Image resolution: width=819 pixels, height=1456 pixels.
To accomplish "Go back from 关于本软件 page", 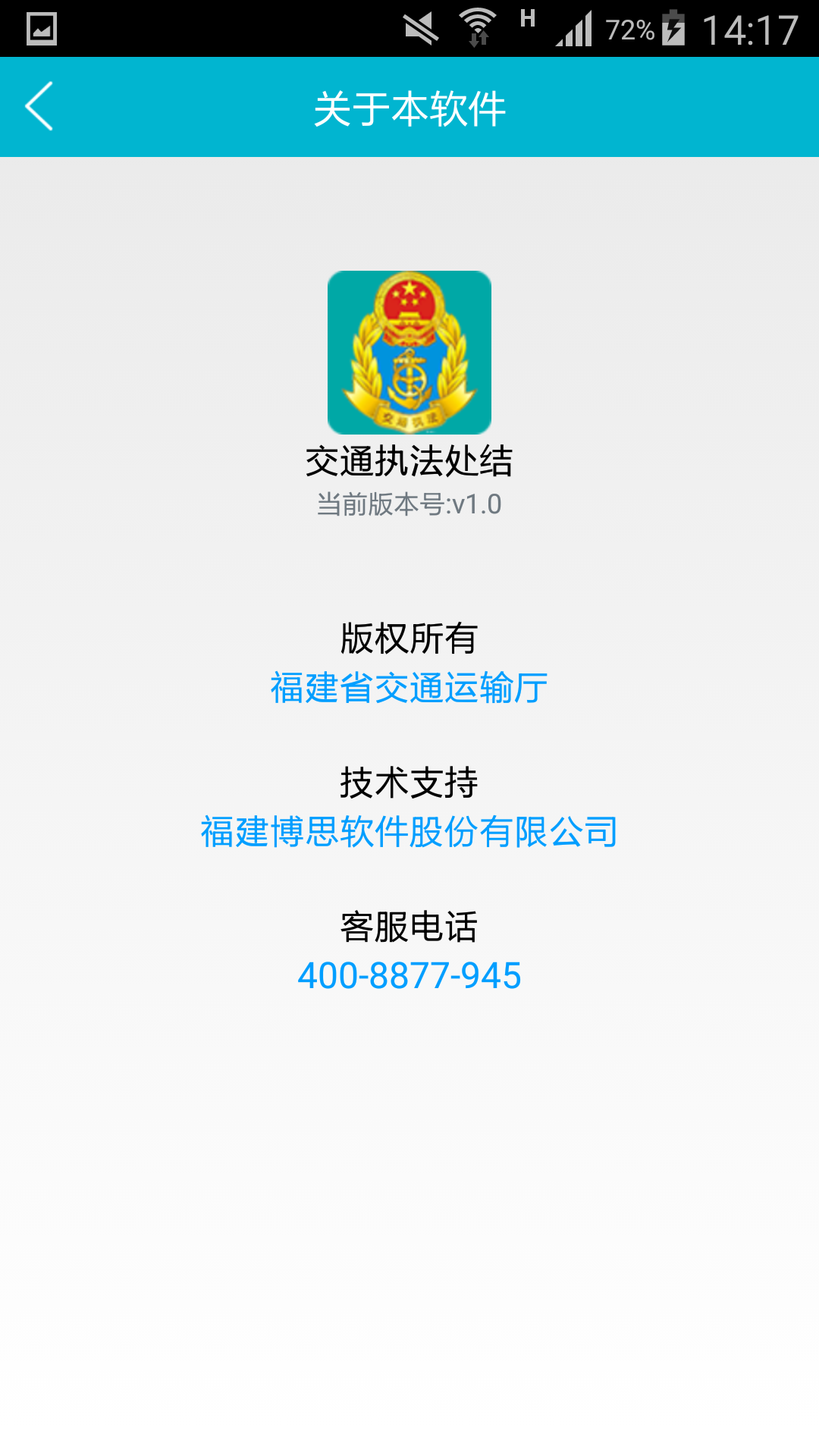I will (x=39, y=107).
